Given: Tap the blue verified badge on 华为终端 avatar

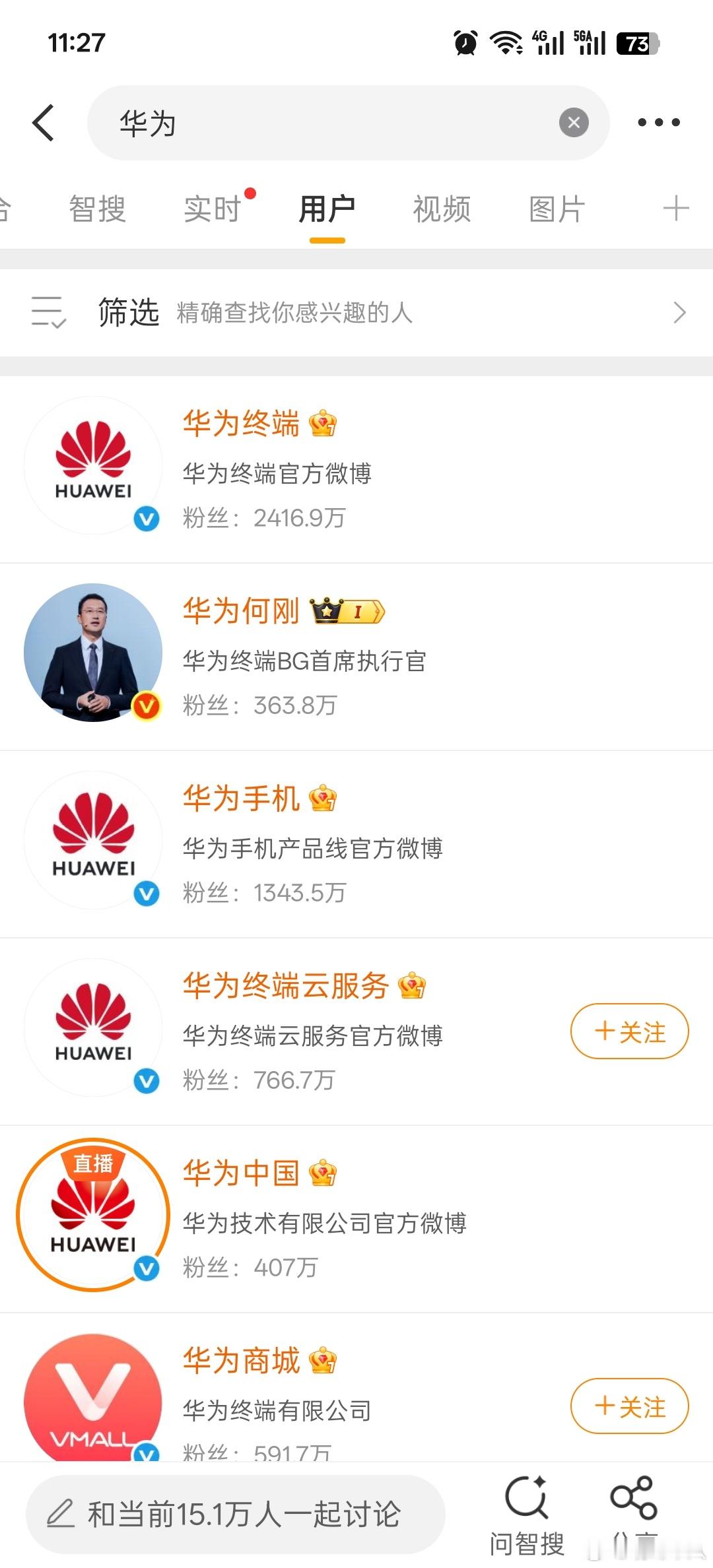Looking at the screenshot, I should pyautogui.click(x=147, y=519).
